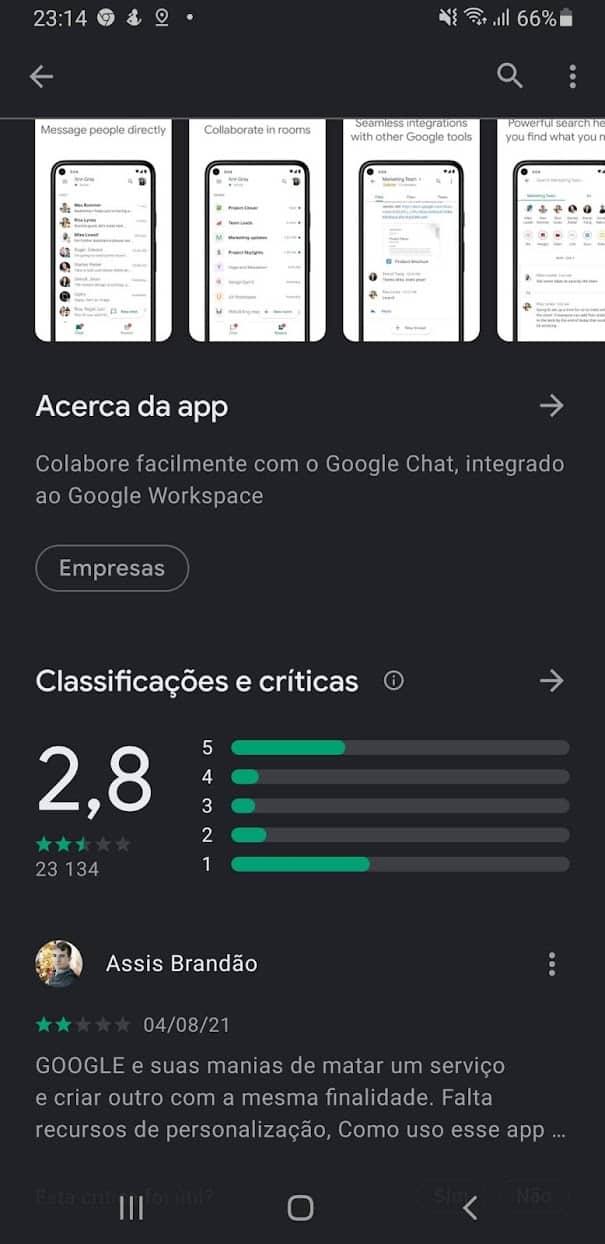Expand the "Acerca da app" section arrow

pos(551,406)
